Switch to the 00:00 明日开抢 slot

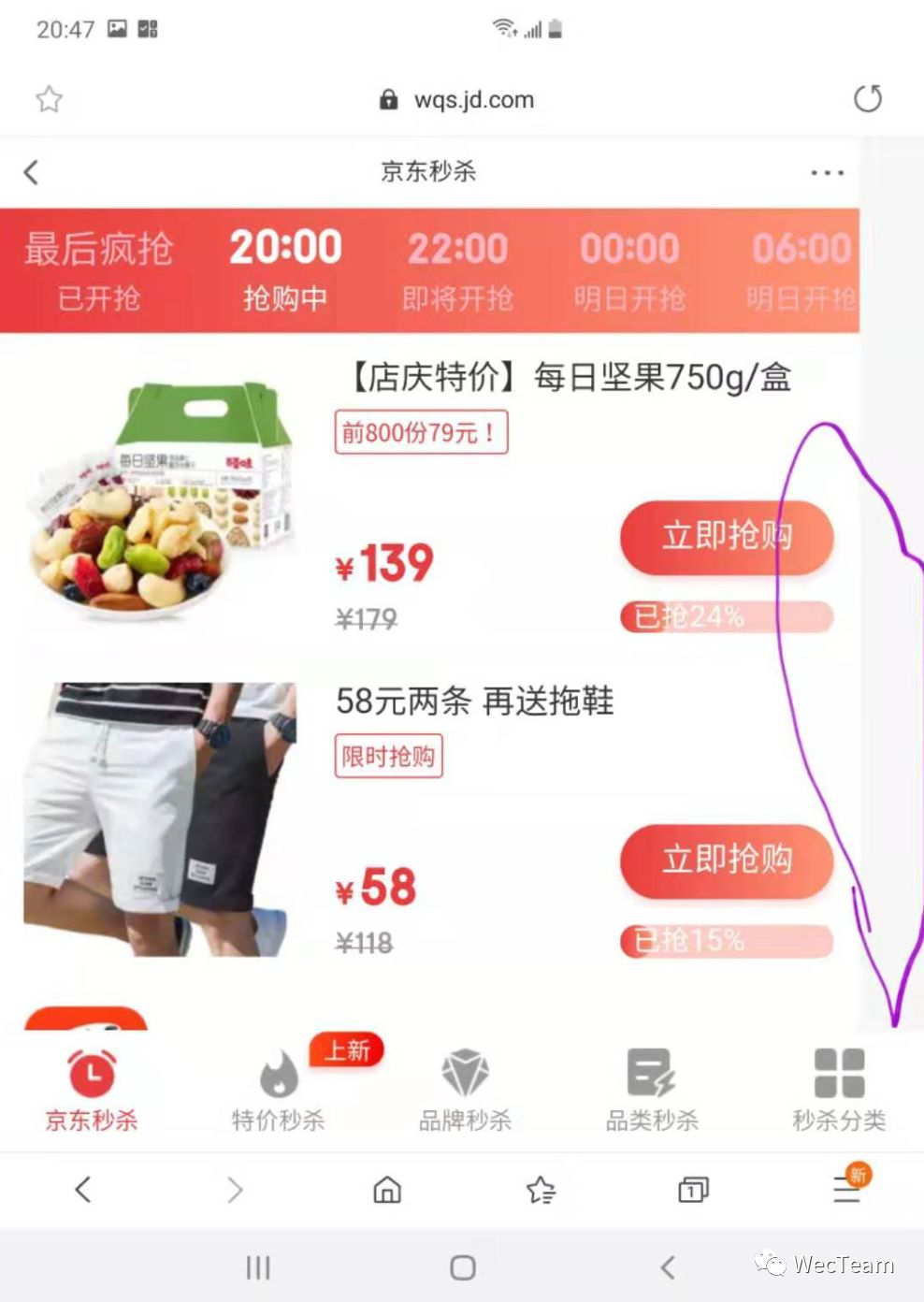click(629, 270)
